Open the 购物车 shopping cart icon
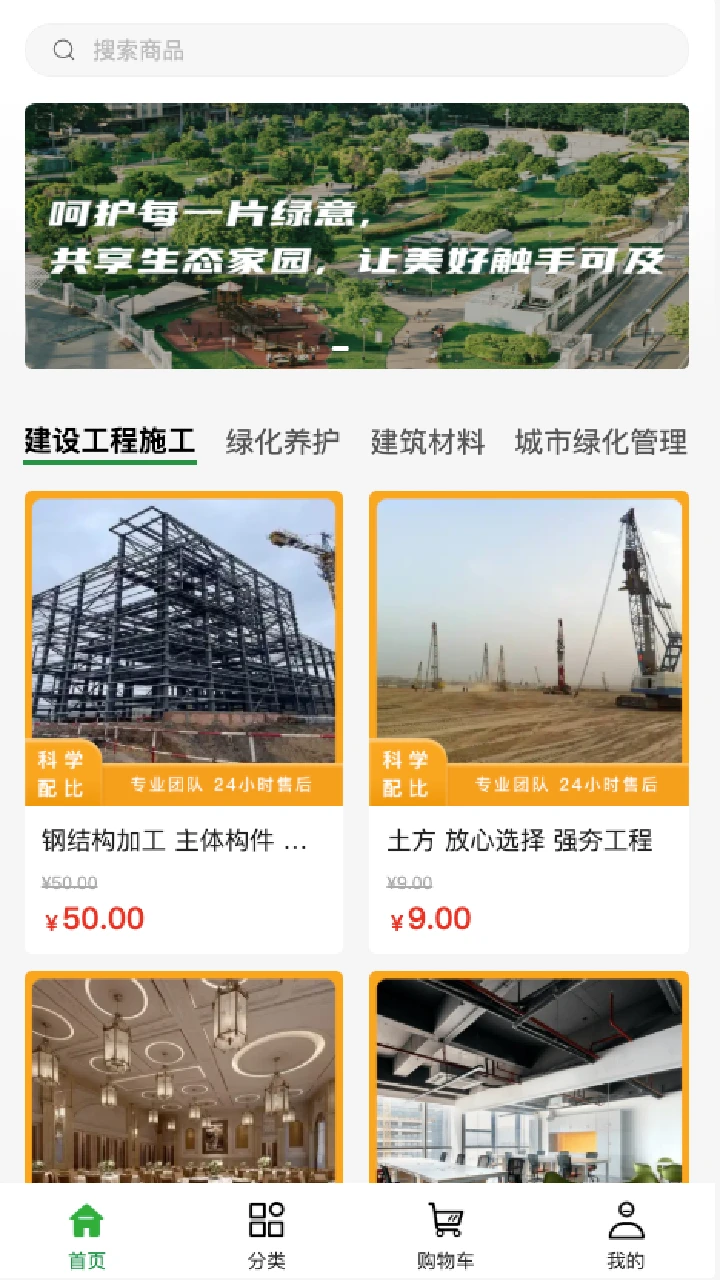Screen dimensions: 720x1280 click(446, 1218)
